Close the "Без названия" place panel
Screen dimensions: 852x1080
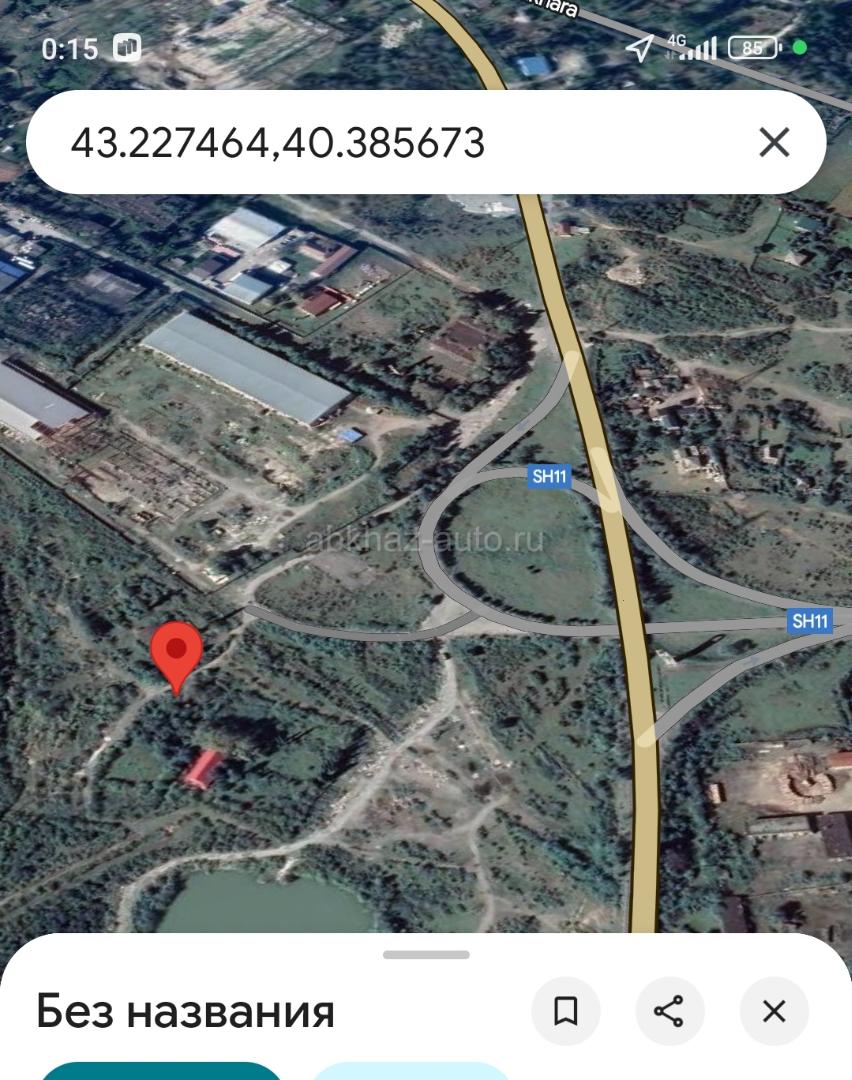coord(773,1012)
